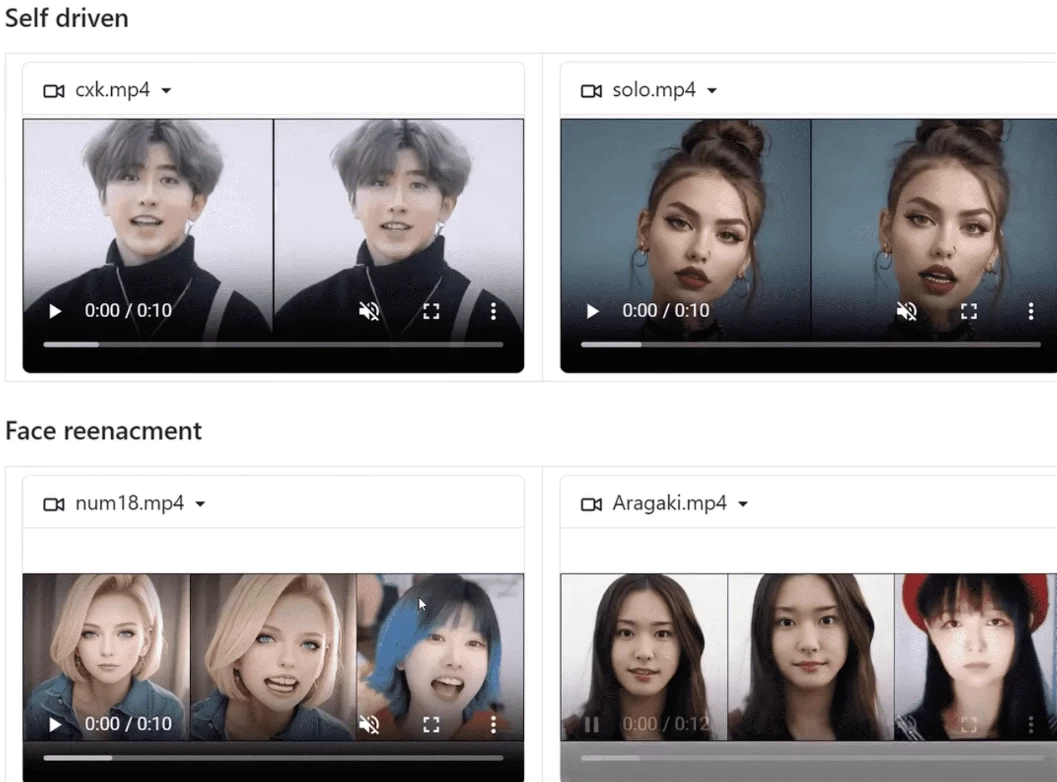Image resolution: width=1057 pixels, height=782 pixels.
Task: Play the solo.mp4 video
Action: coord(593,311)
